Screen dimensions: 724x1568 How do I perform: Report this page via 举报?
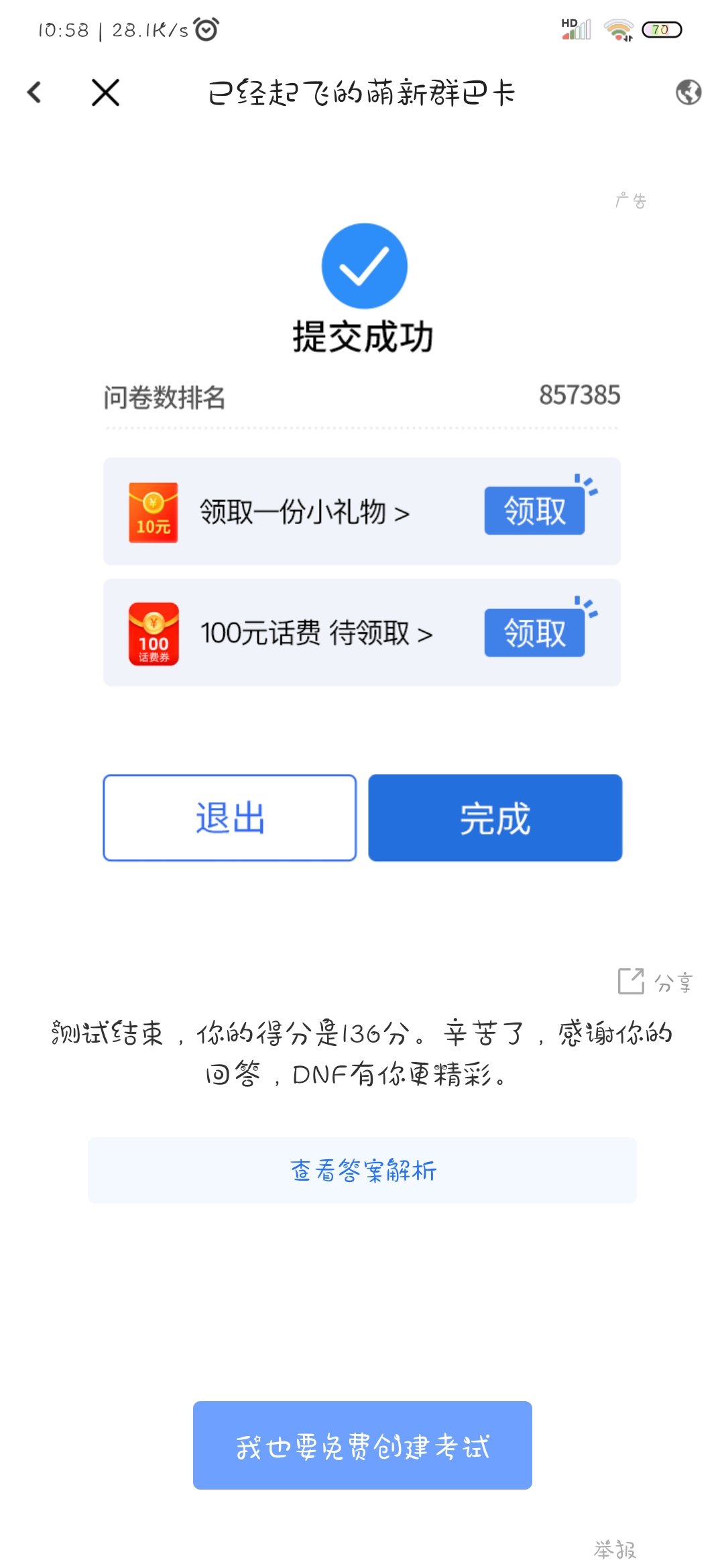pyautogui.click(x=615, y=1549)
